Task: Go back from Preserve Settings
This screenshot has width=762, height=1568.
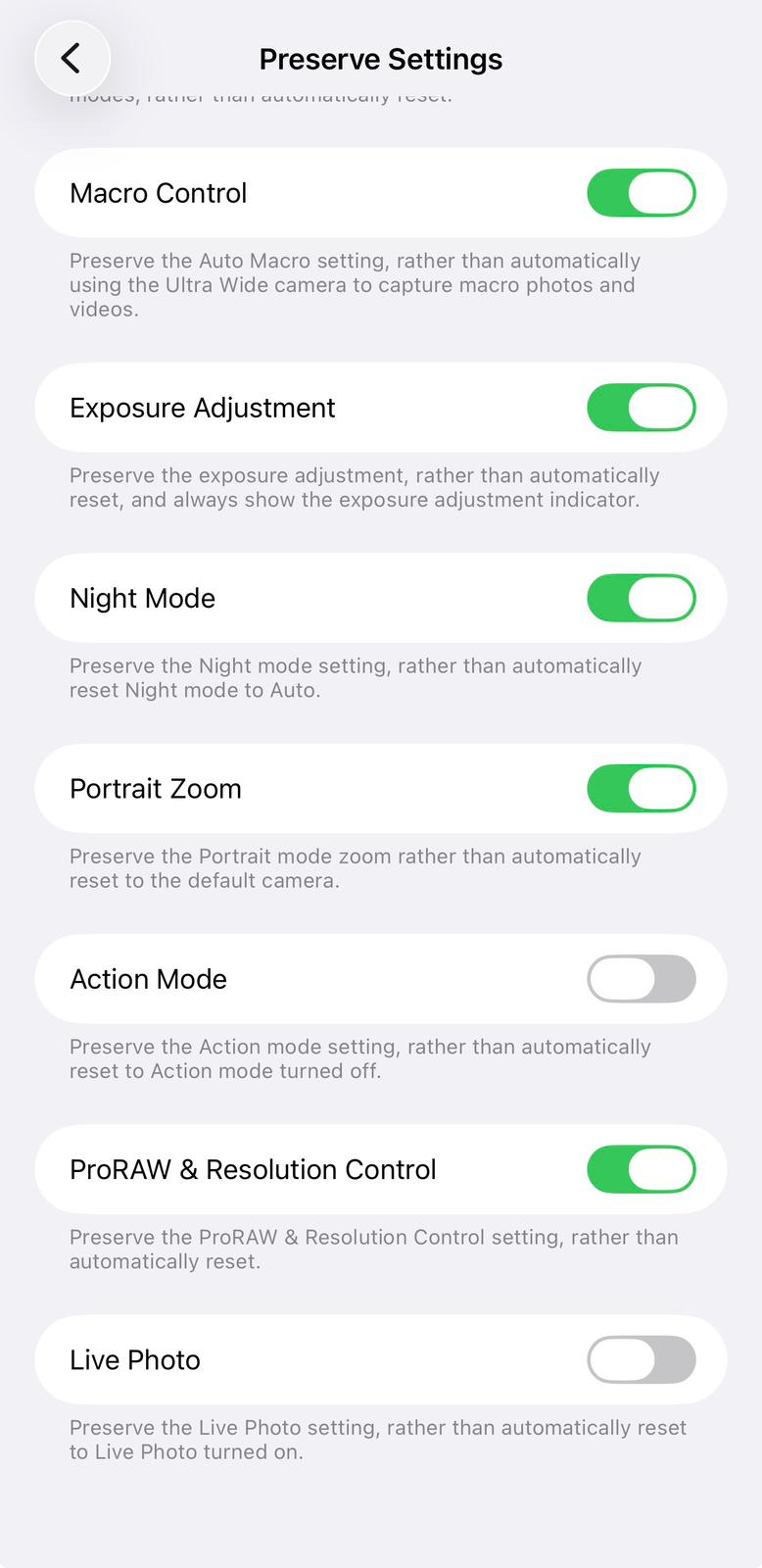Action: point(71,59)
